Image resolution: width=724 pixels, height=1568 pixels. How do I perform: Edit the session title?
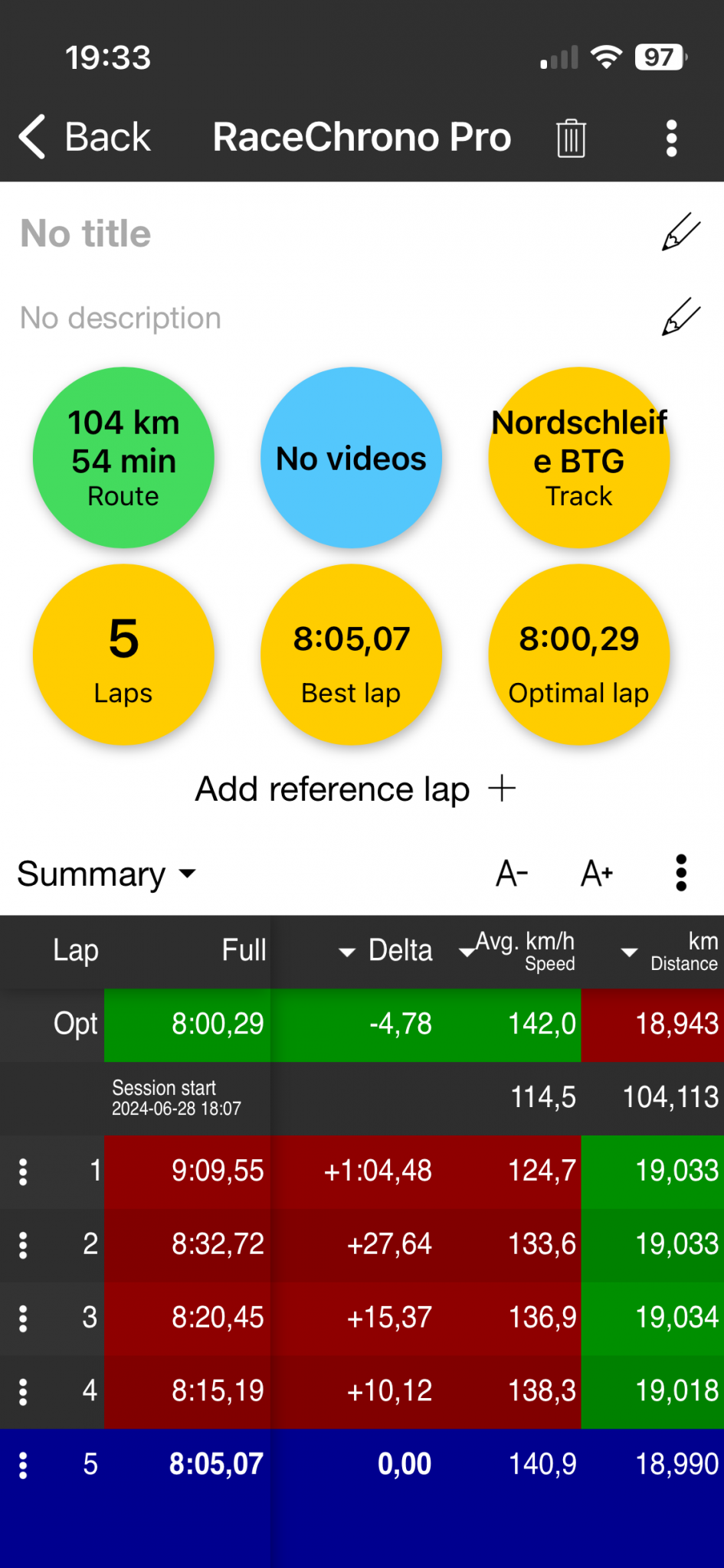point(680,233)
